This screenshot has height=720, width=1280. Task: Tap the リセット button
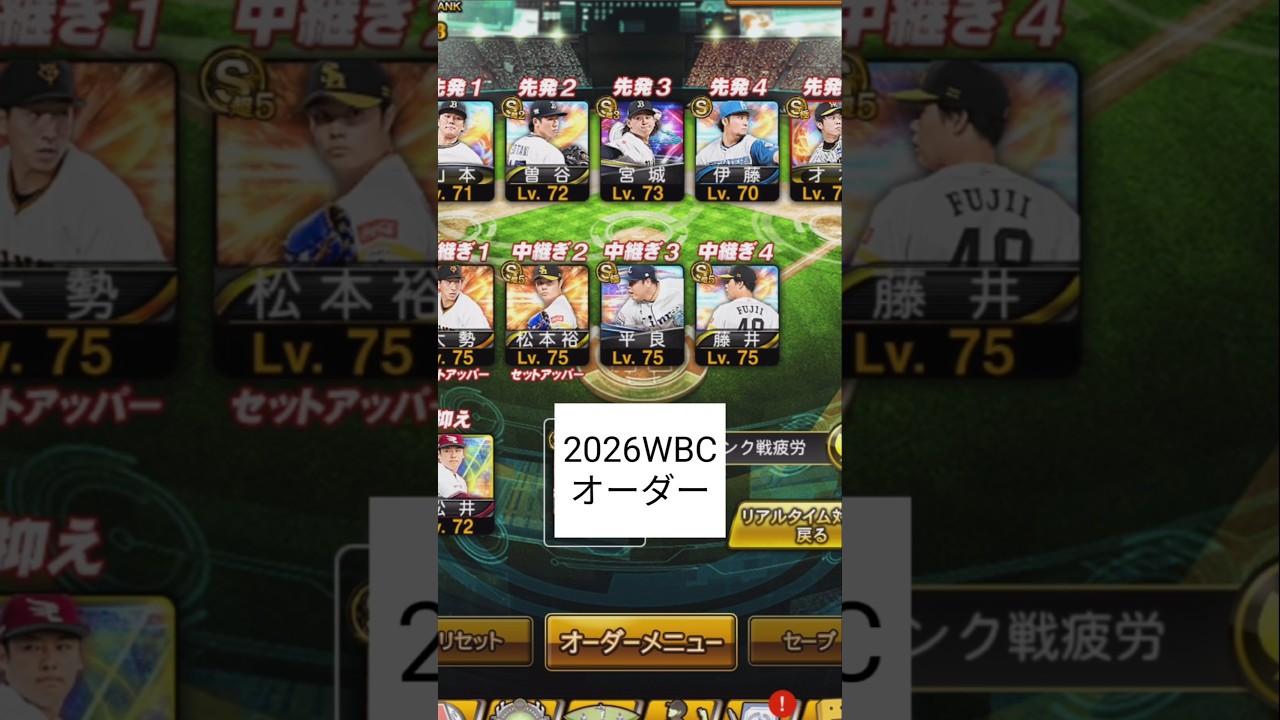[484, 642]
